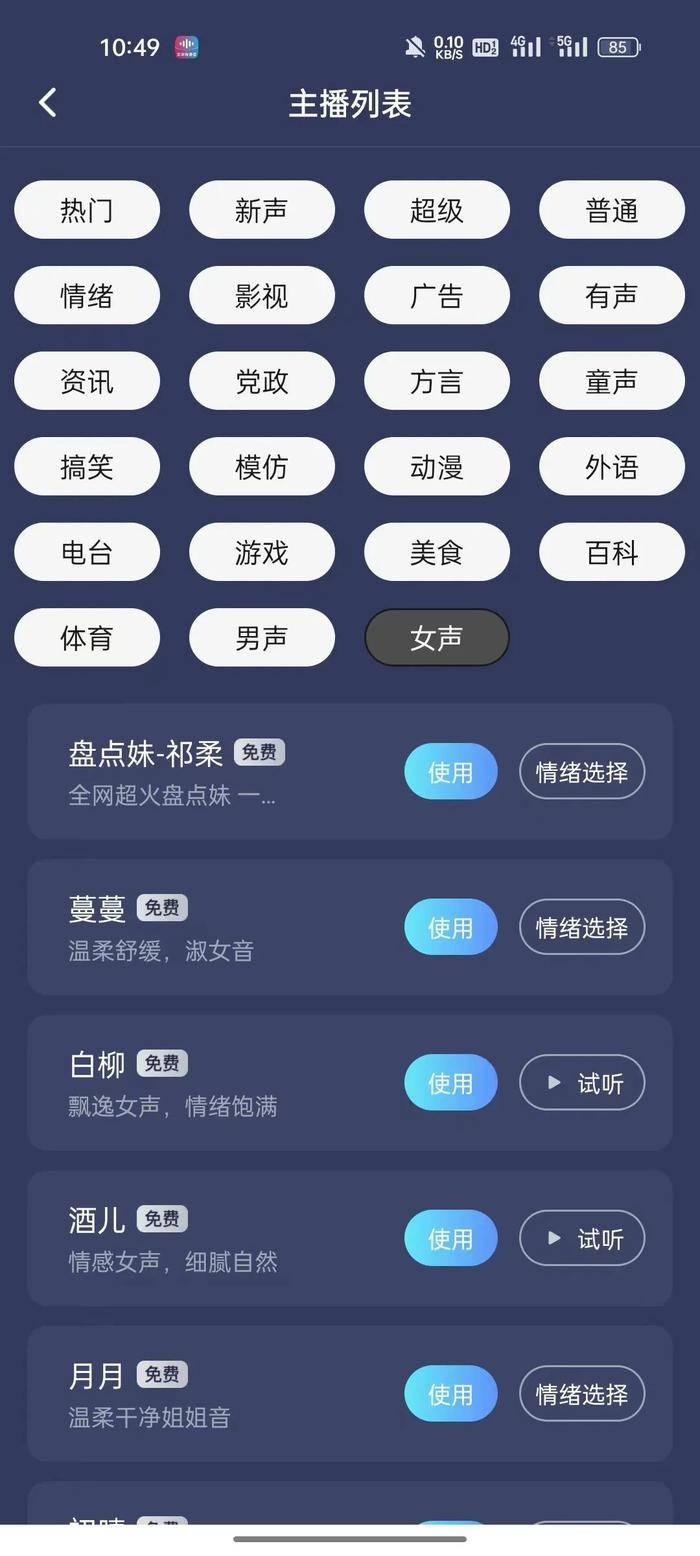Open 情绪选择 for 月月
700x1556 pixels.
(x=582, y=1394)
